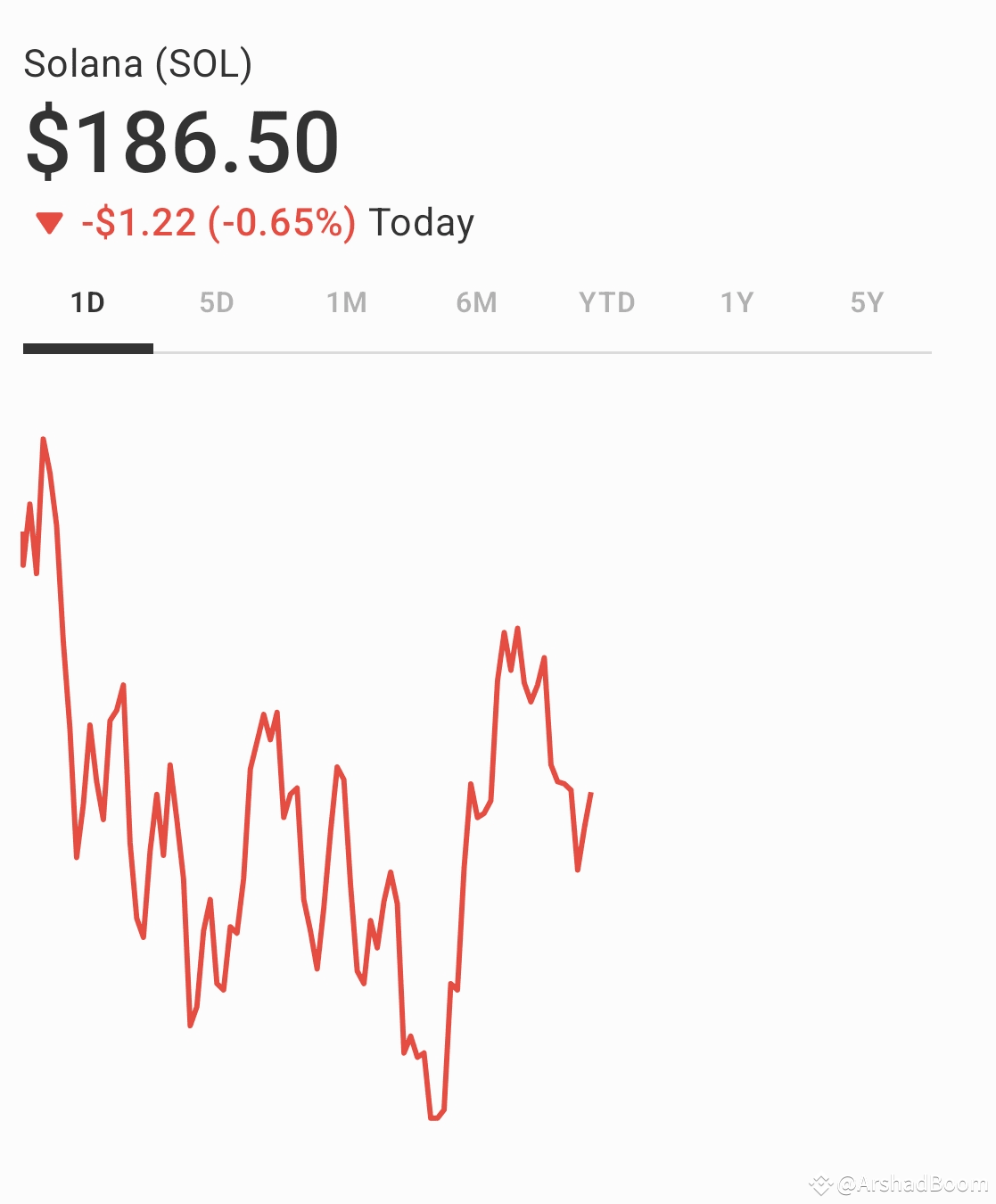Viewport: 996px width, 1204px height.
Task: Select the 1D time range tab
Action: point(87,303)
